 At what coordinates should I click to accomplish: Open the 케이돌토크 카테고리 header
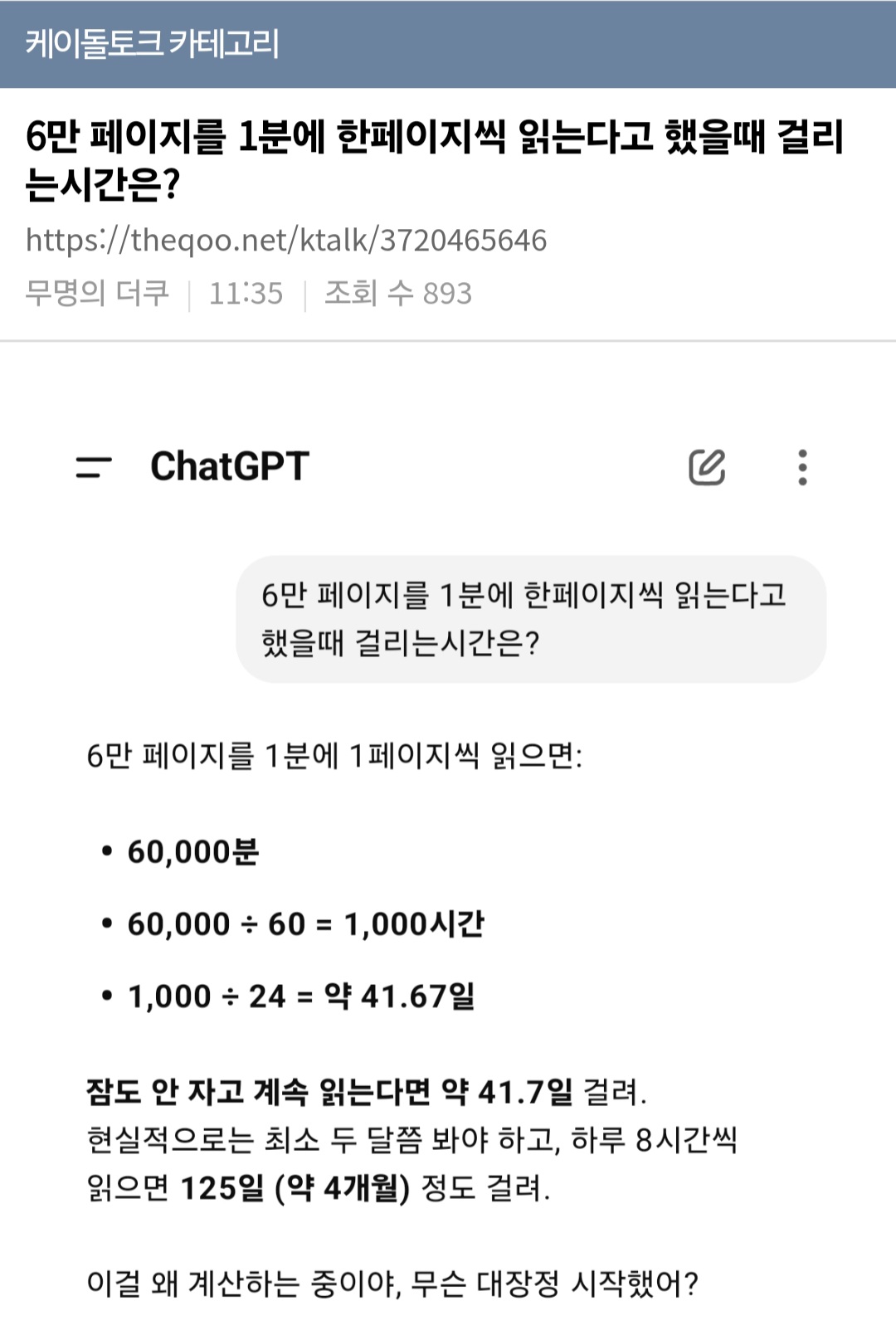pyautogui.click(x=153, y=43)
